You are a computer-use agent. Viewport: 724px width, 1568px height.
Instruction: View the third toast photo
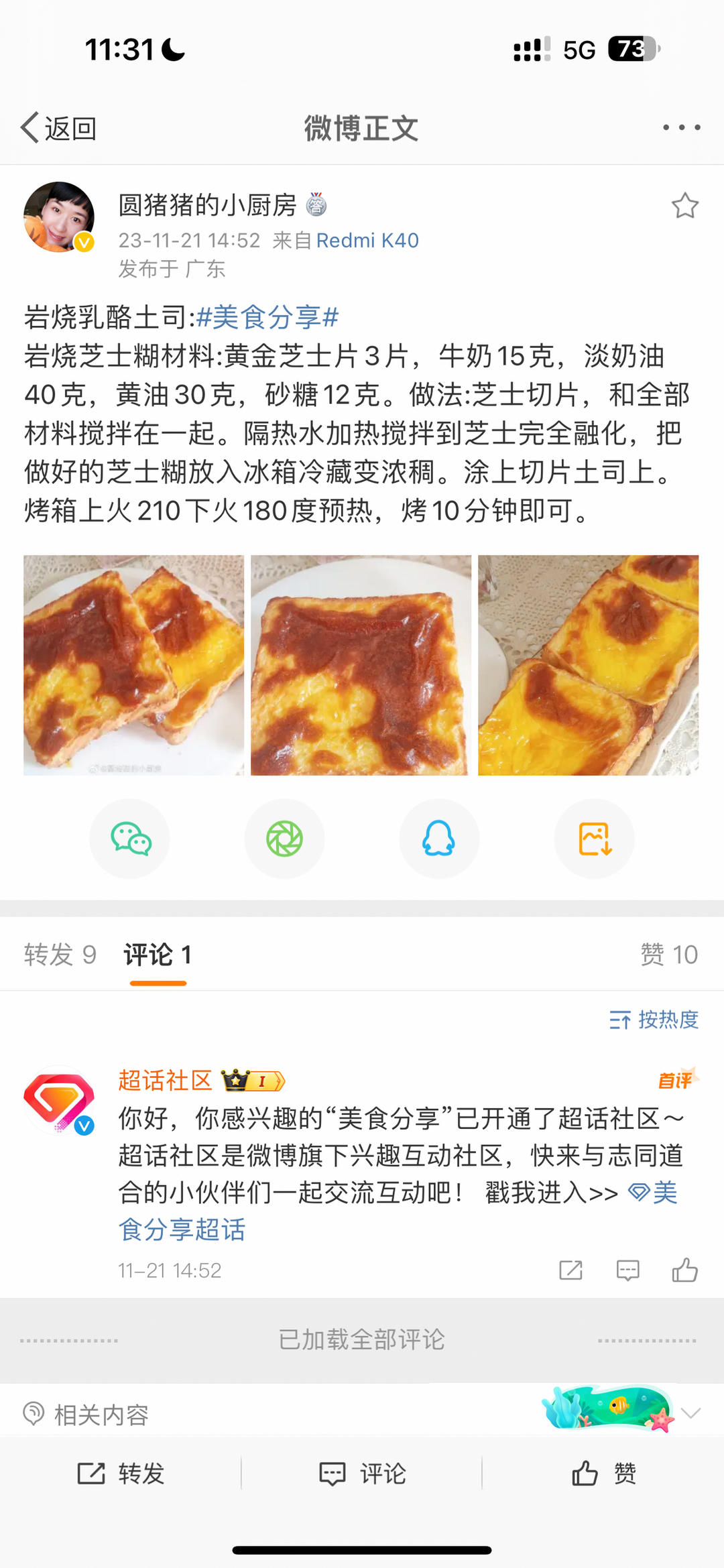[588, 665]
